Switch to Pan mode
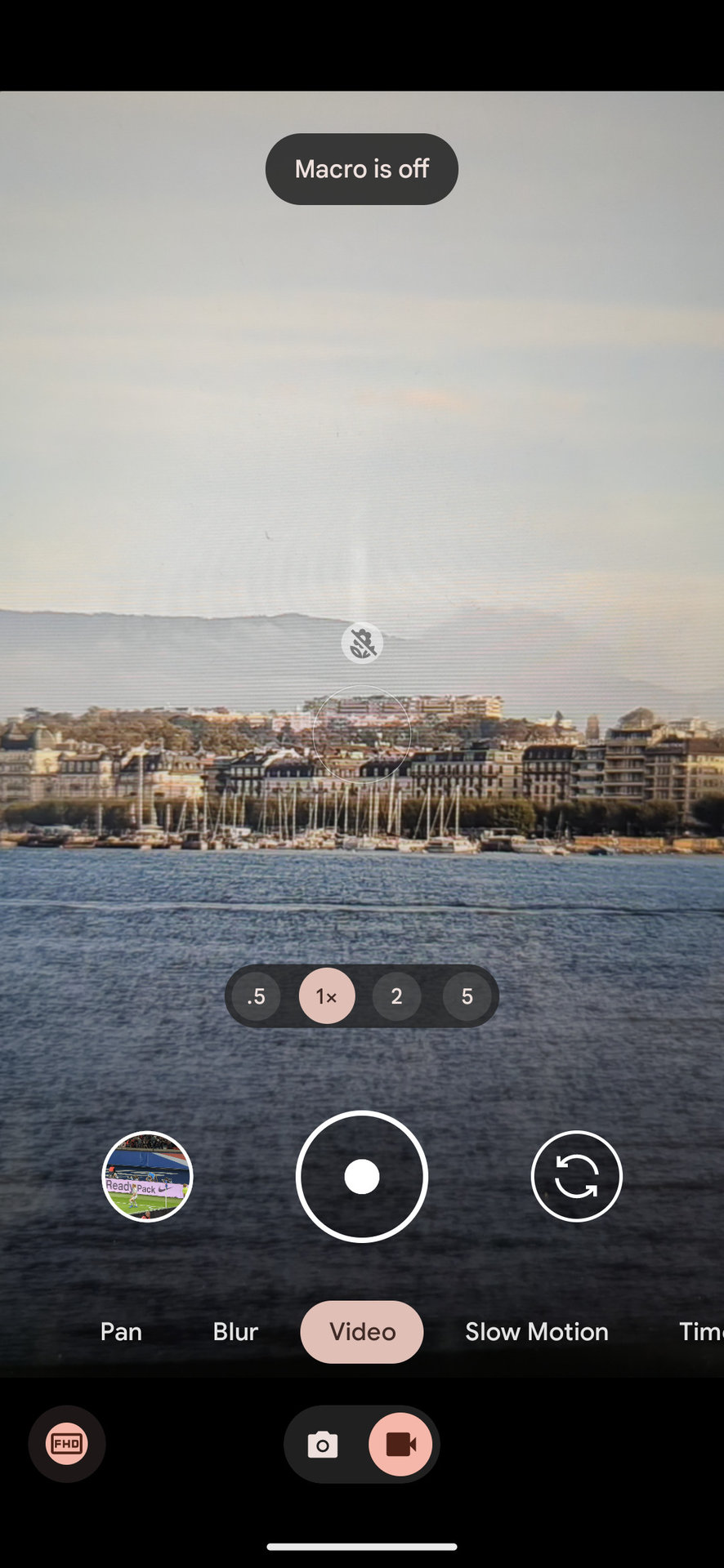The width and height of the screenshot is (724, 1568). click(x=121, y=1332)
